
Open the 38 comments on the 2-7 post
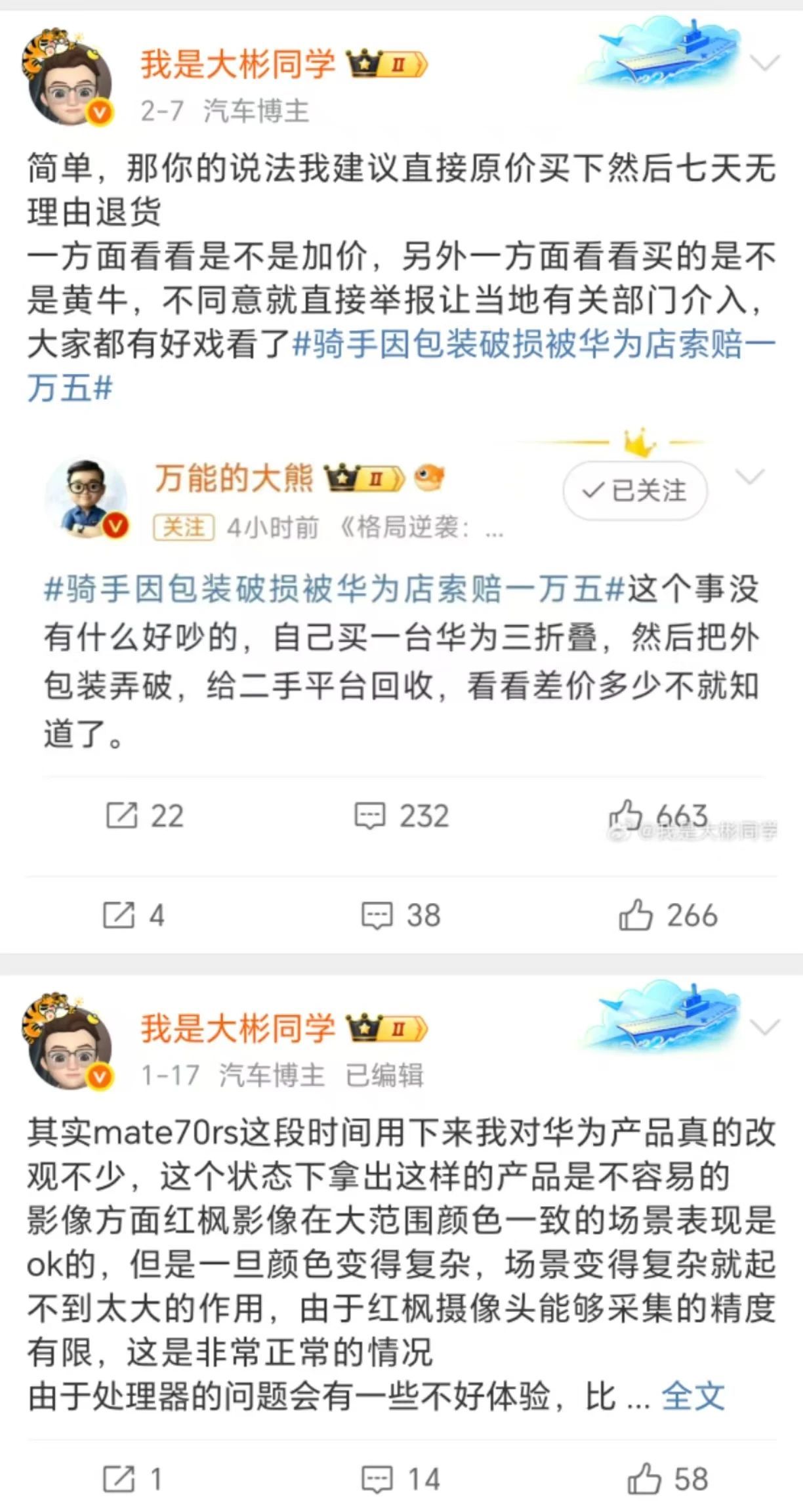401,915
